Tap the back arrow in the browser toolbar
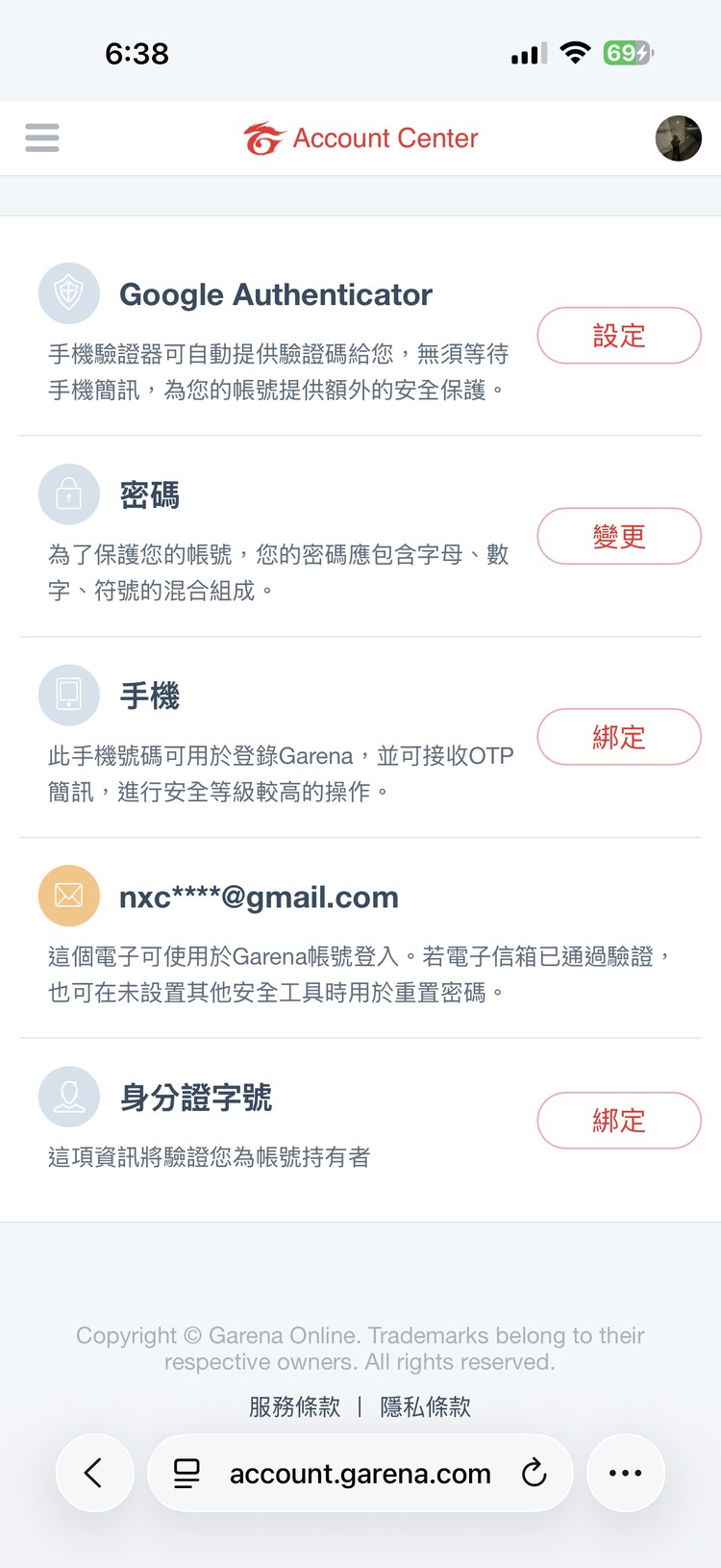This screenshot has height=1568, width=721. coord(94,1473)
